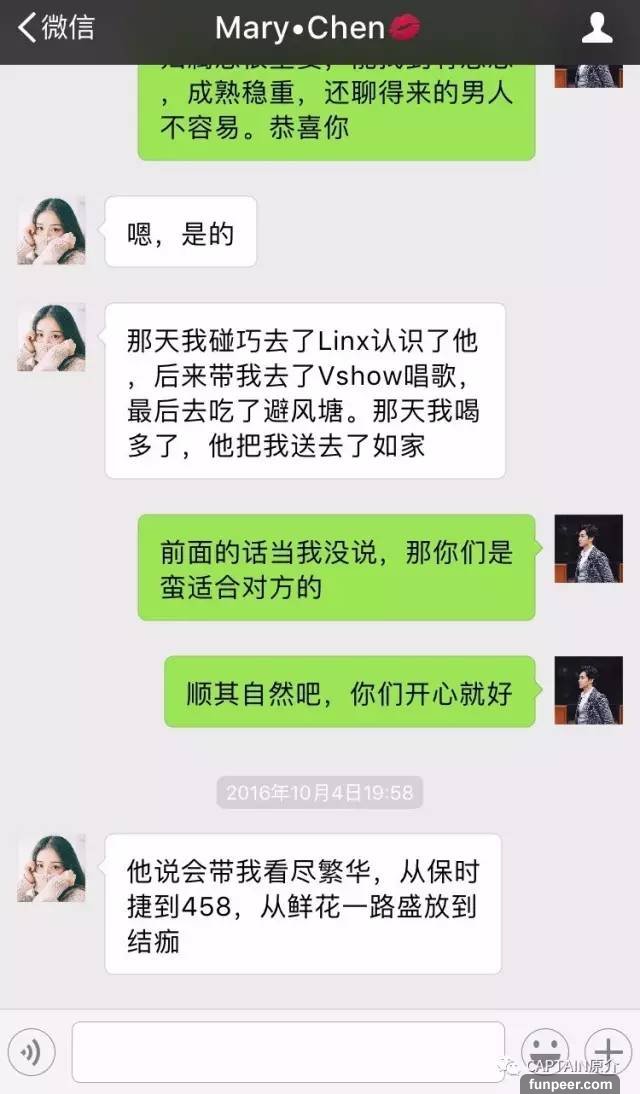640x1094 pixels.
Task: Tap the avatar beside the "嗯，是的" message
Action: (x=51, y=231)
